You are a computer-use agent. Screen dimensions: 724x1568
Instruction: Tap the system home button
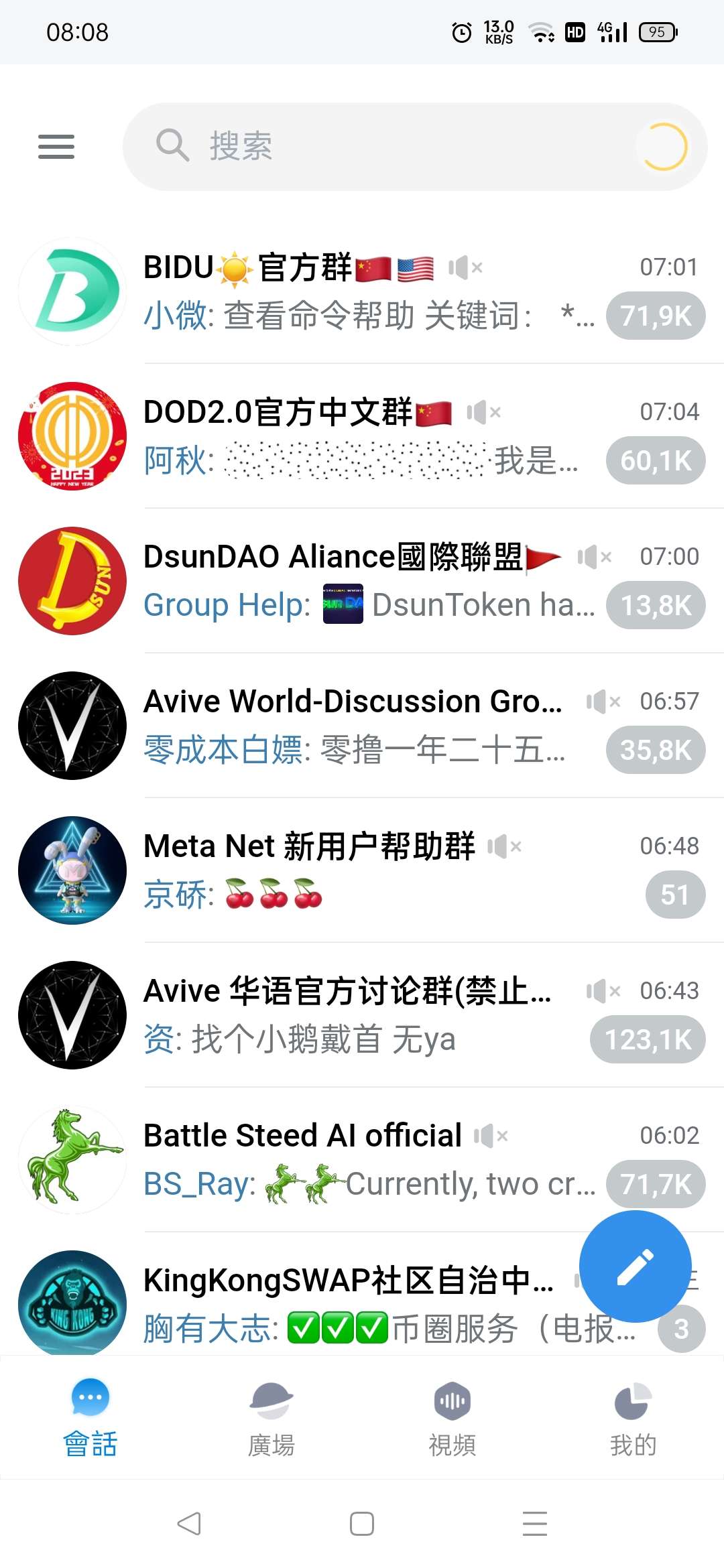pos(362,1524)
